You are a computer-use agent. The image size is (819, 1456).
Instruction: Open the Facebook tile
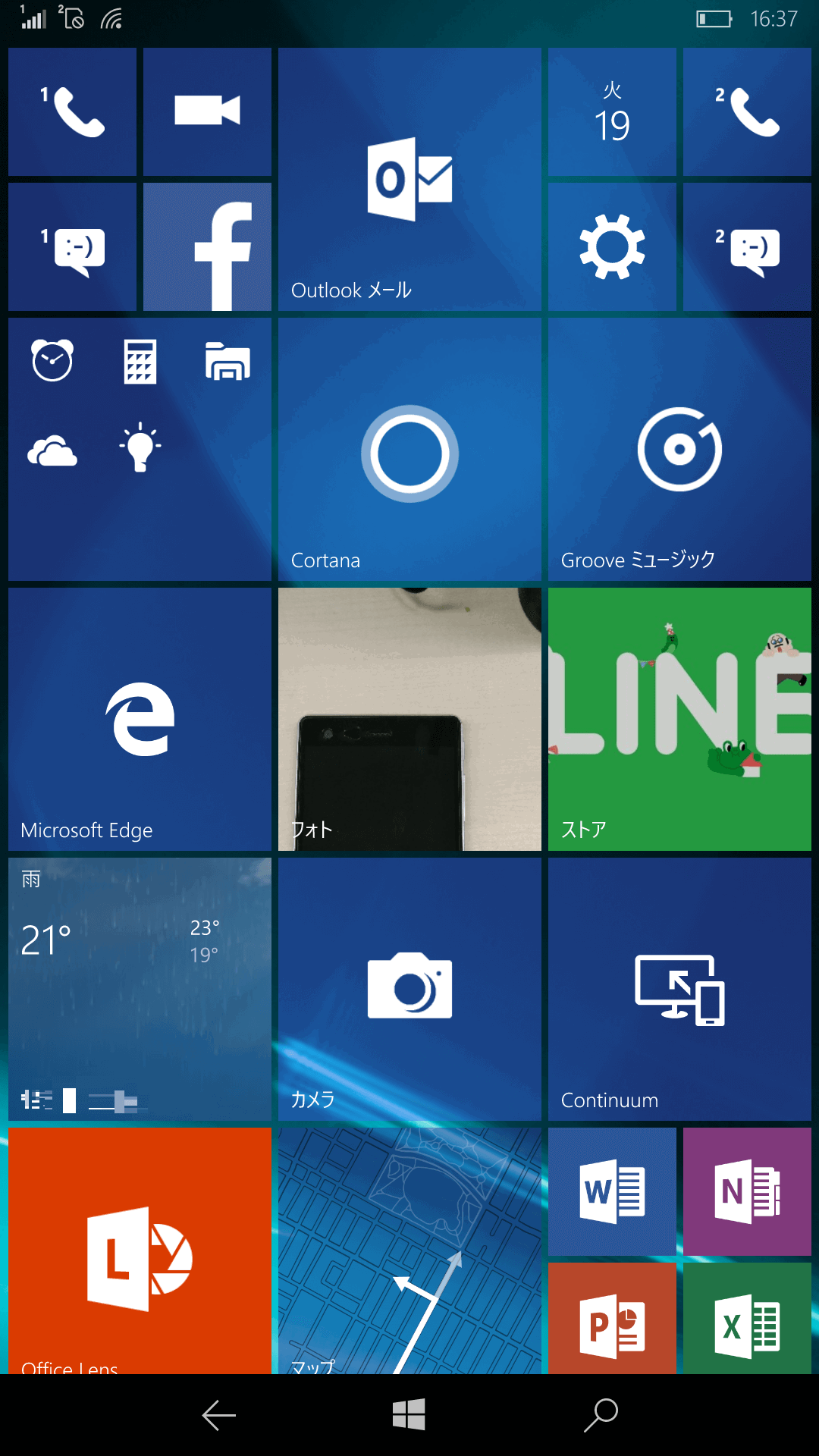point(207,247)
